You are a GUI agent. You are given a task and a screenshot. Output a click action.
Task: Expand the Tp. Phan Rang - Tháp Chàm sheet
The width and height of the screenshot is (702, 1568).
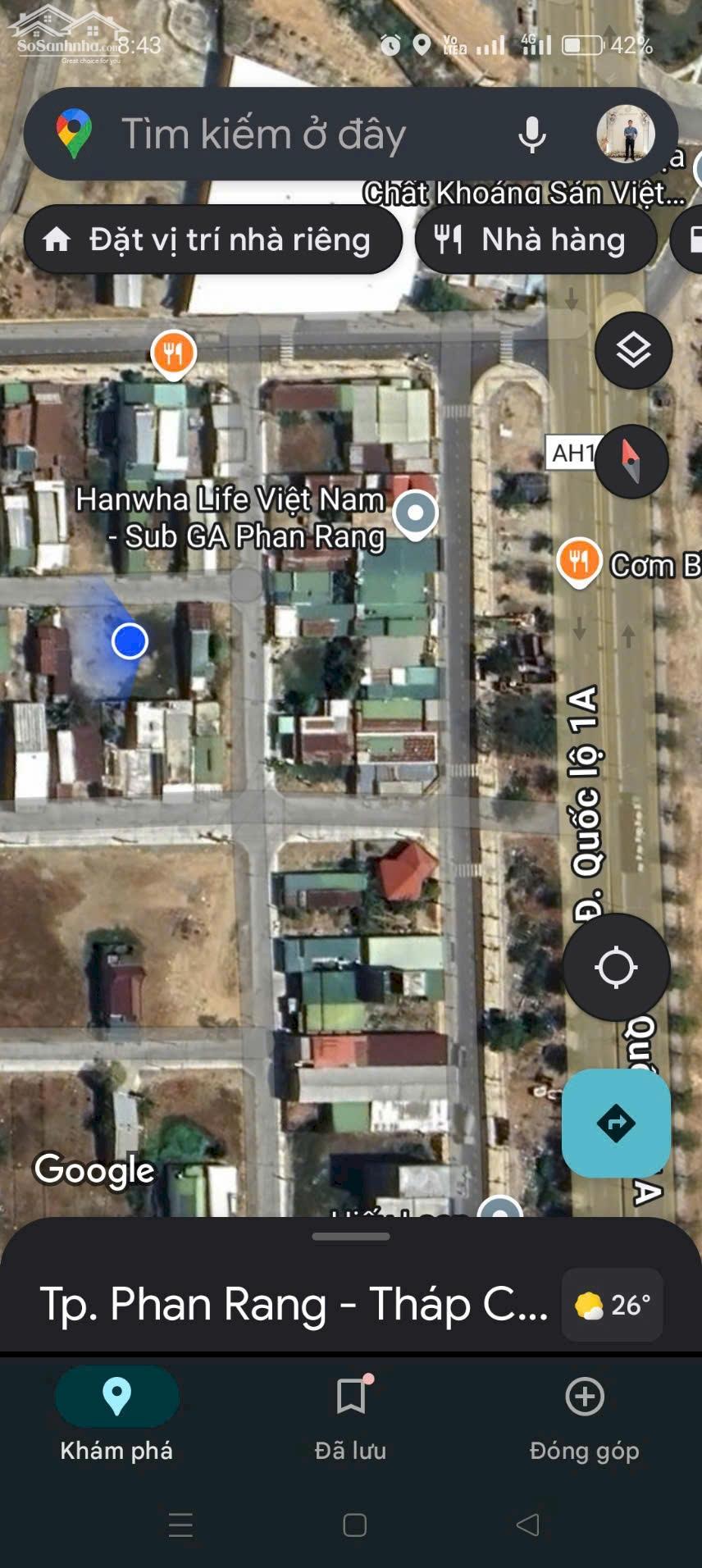point(294,1303)
